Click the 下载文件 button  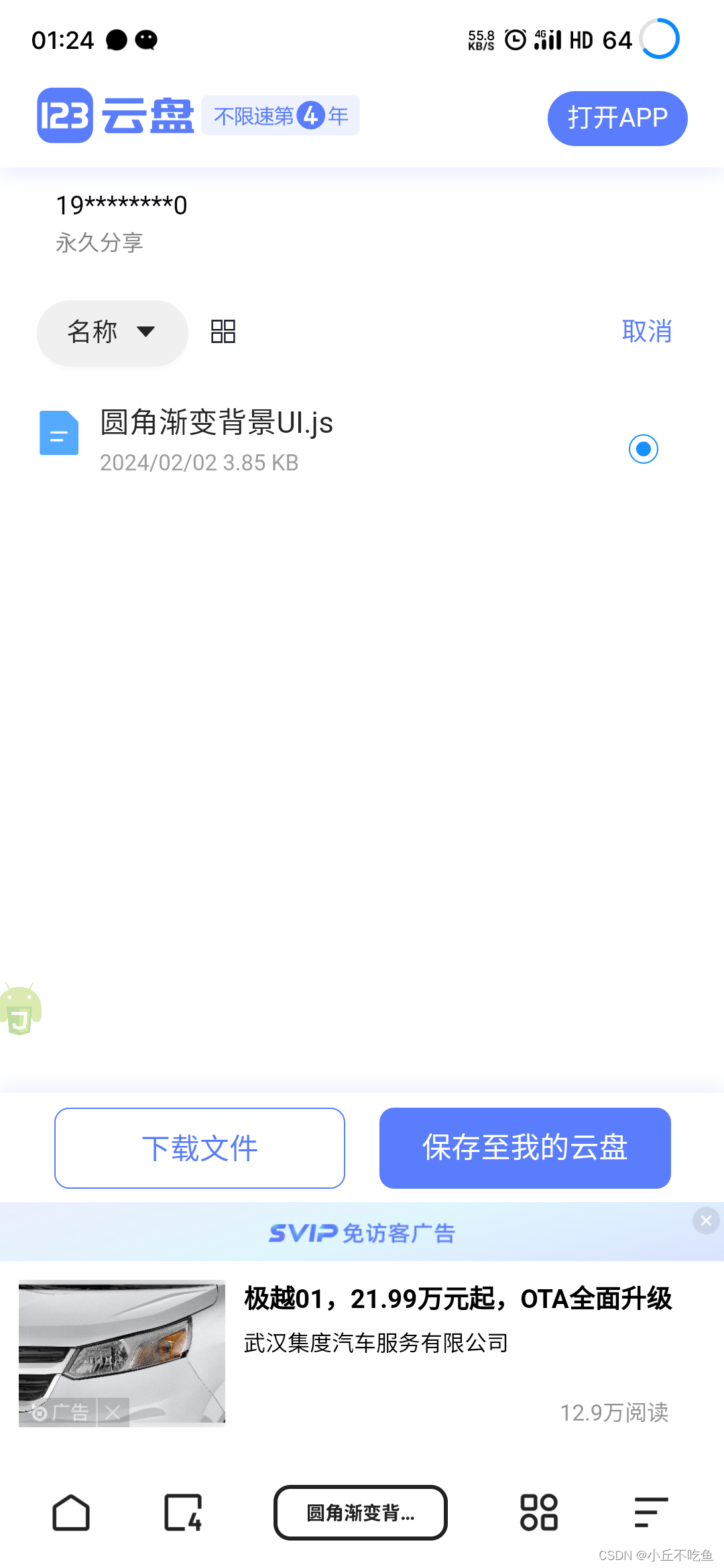click(x=199, y=1148)
